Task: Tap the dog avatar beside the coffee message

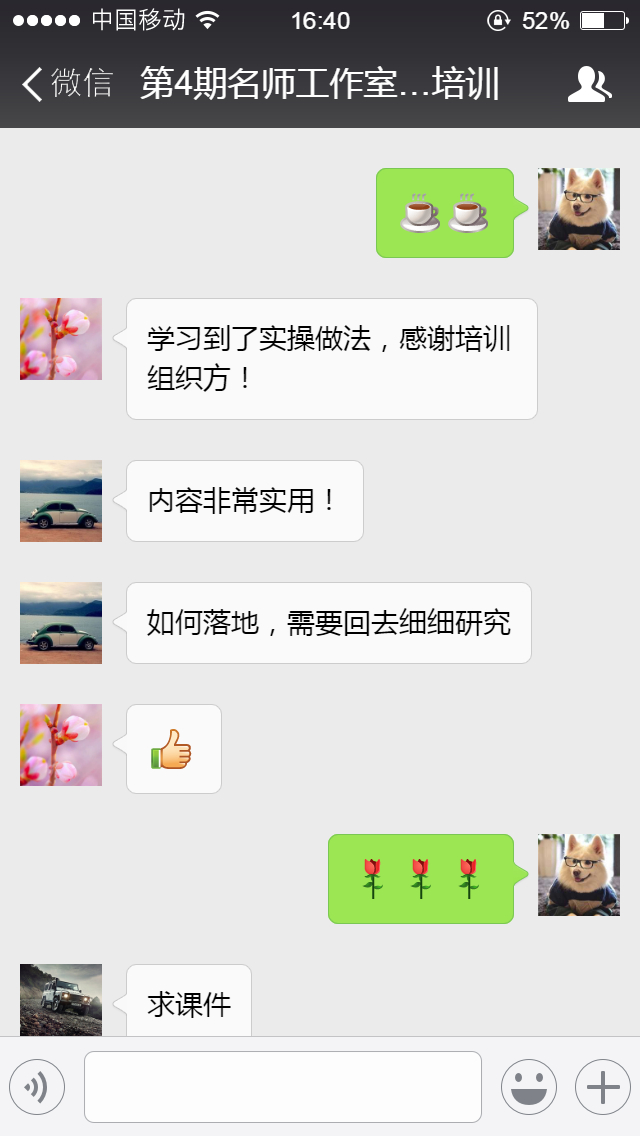Action: click(x=579, y=209)
